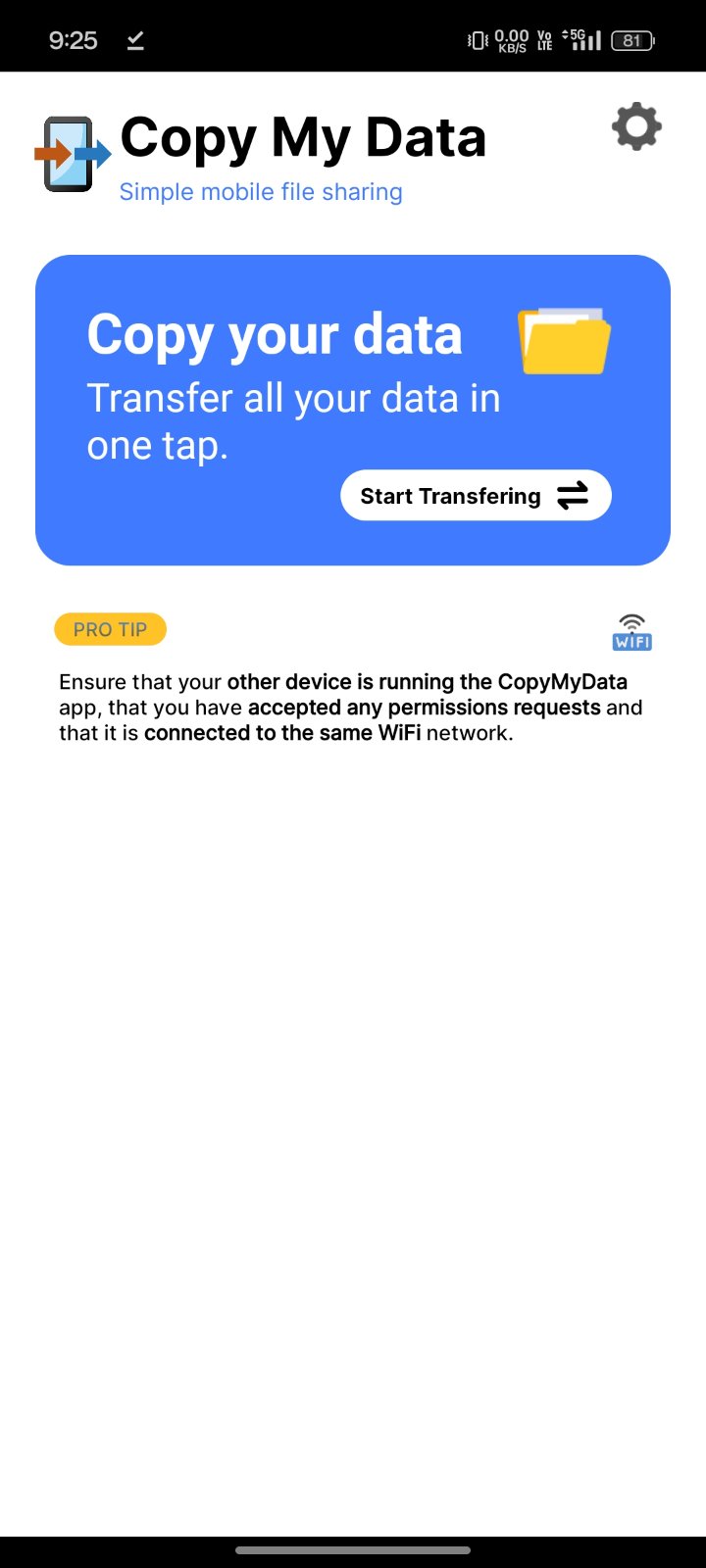Open the settings gear icon

click(636, 126)
